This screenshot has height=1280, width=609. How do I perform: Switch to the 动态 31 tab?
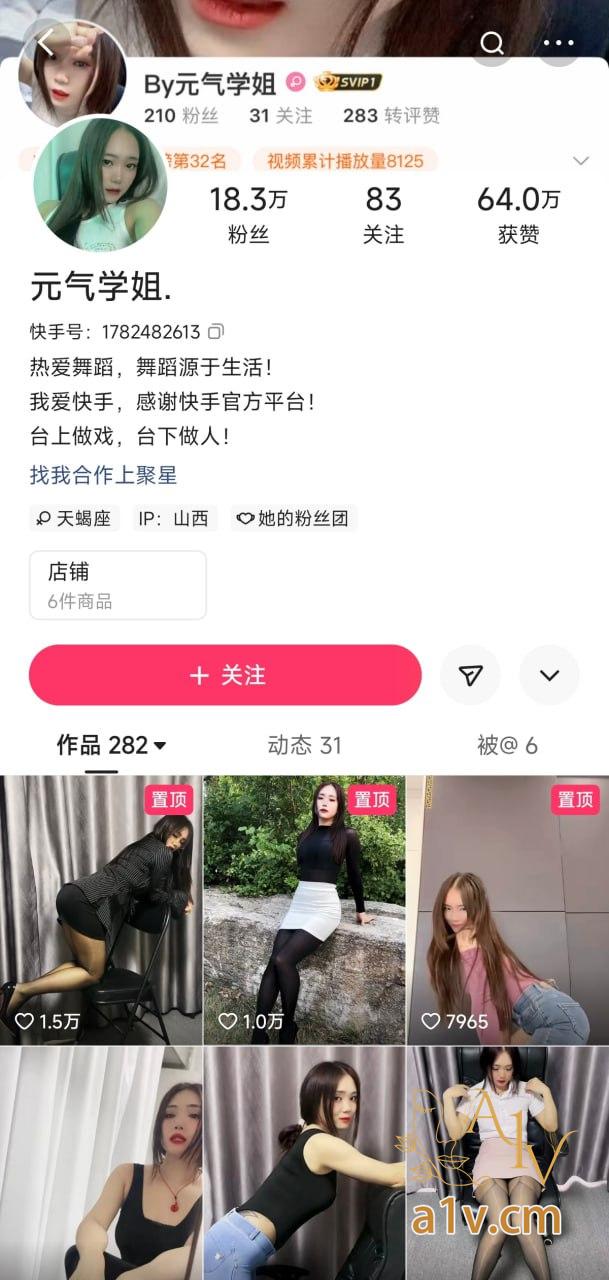(304, 745)
